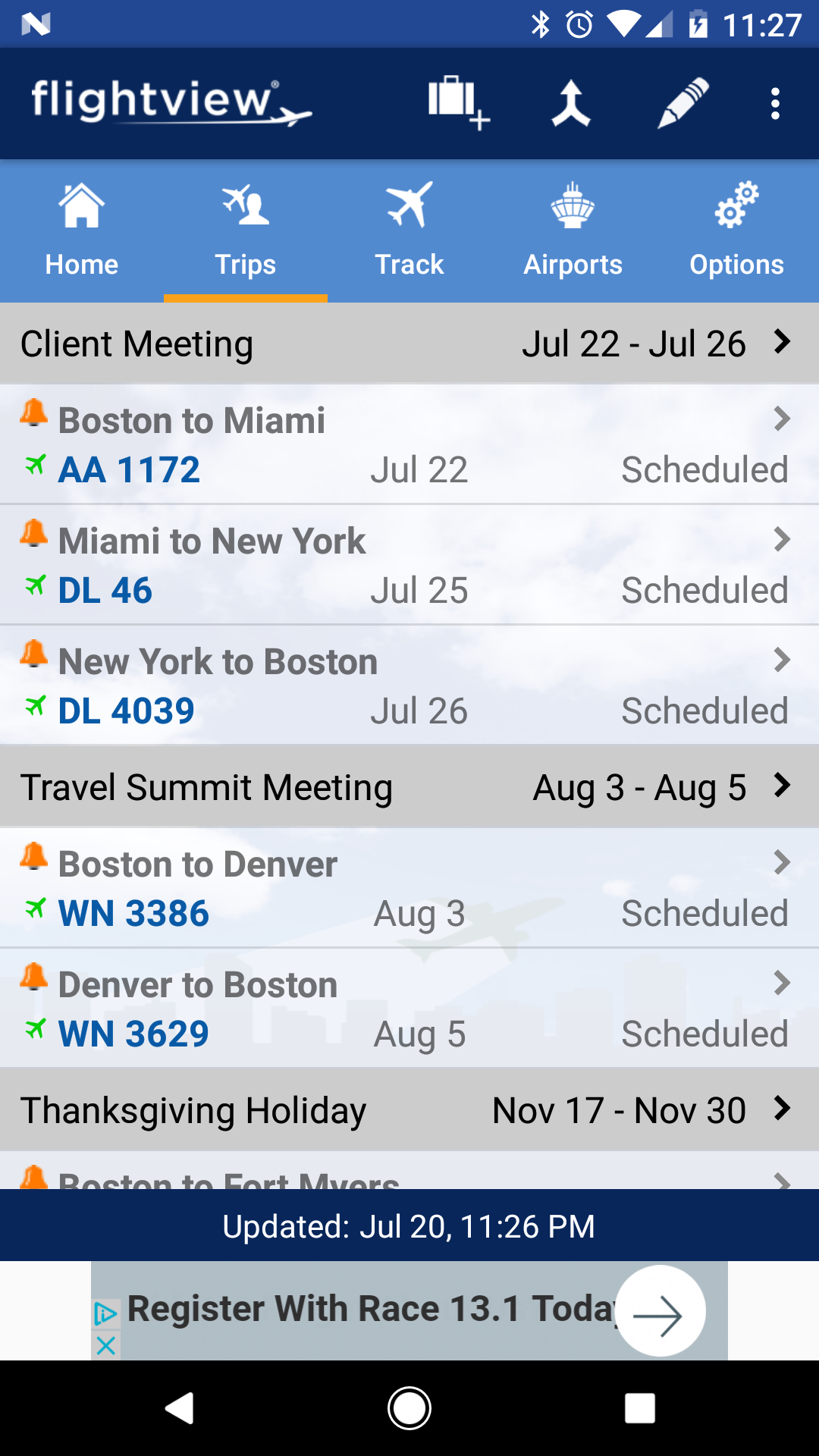Select the track flight icon in the toolbar

pos(574,102)
